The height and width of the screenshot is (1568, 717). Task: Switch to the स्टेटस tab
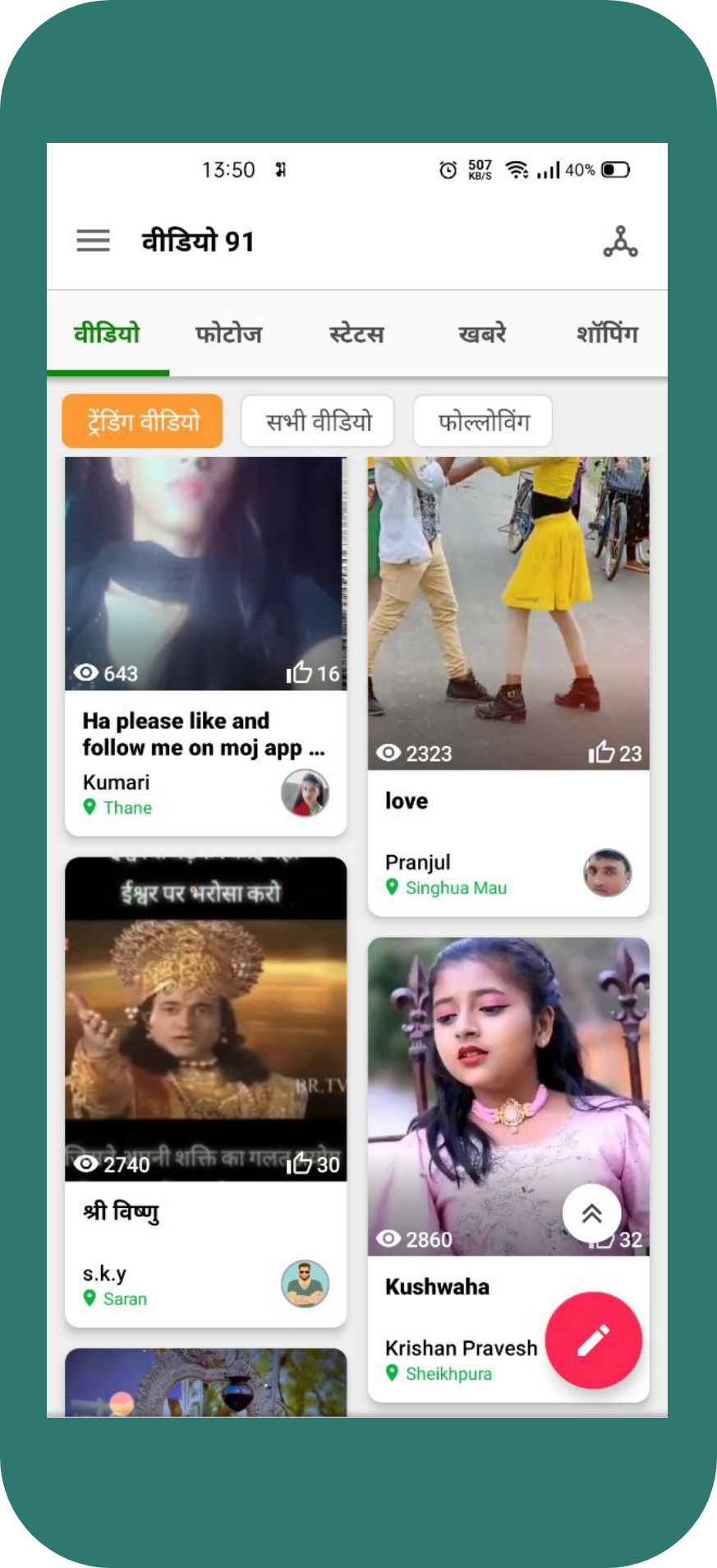click(356, 334)
